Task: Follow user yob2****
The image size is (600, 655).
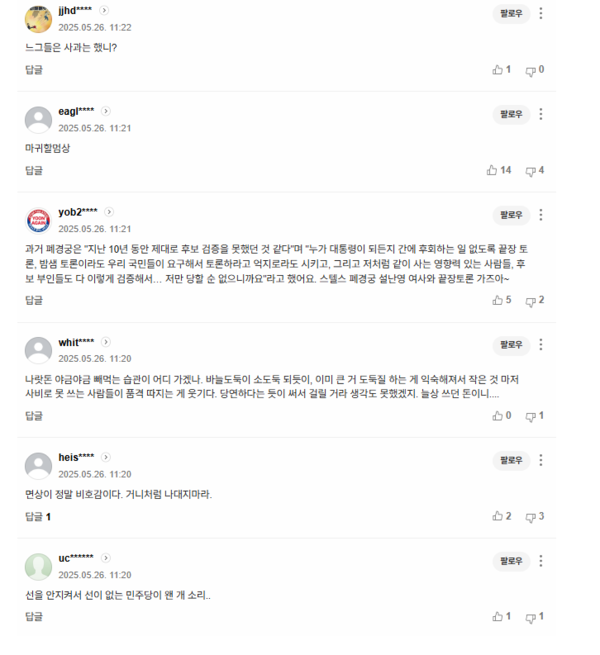Action: 511,215
